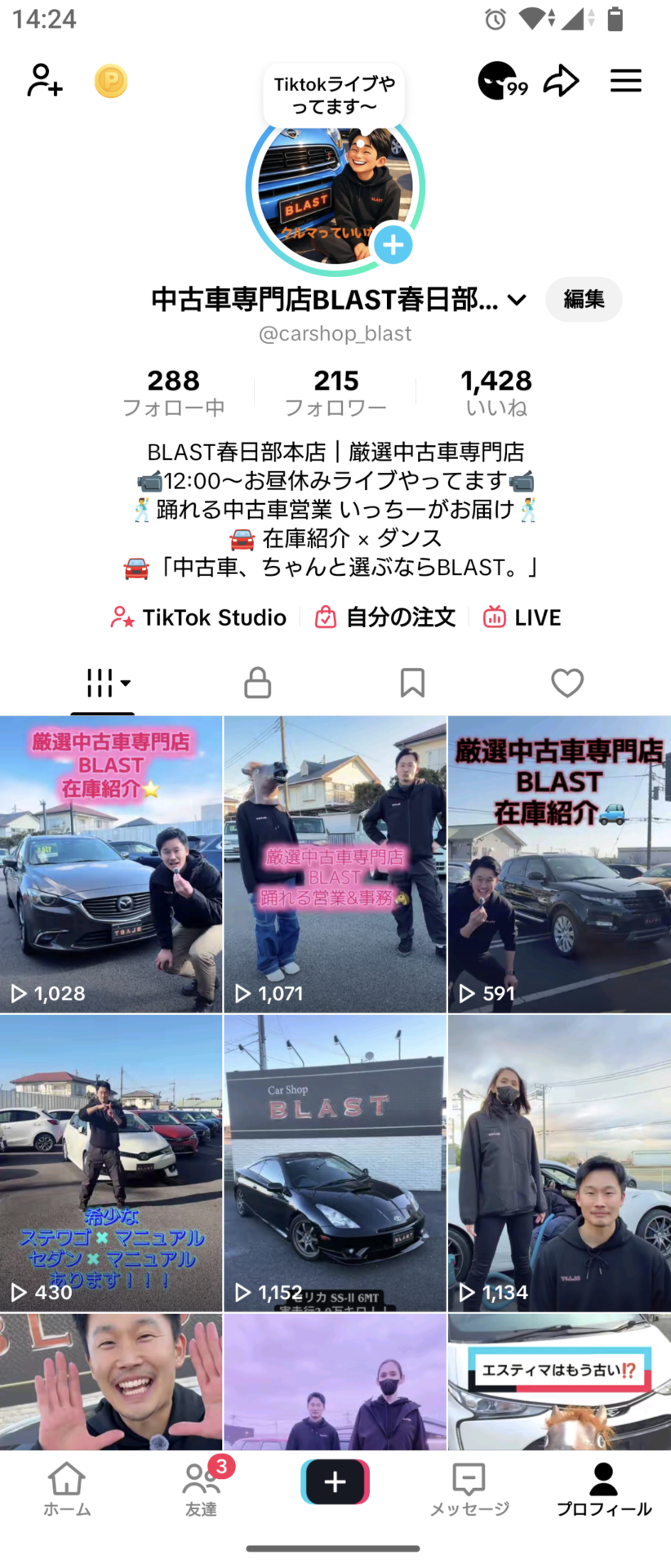Open TikTok Studio

pyautogui.click(x=198, y=617)
